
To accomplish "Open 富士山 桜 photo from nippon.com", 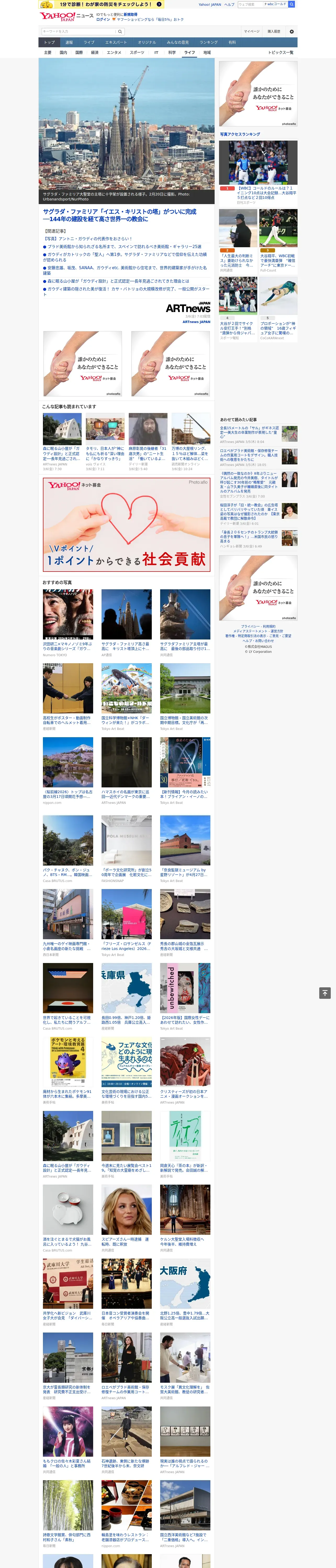I will point(68,763).
